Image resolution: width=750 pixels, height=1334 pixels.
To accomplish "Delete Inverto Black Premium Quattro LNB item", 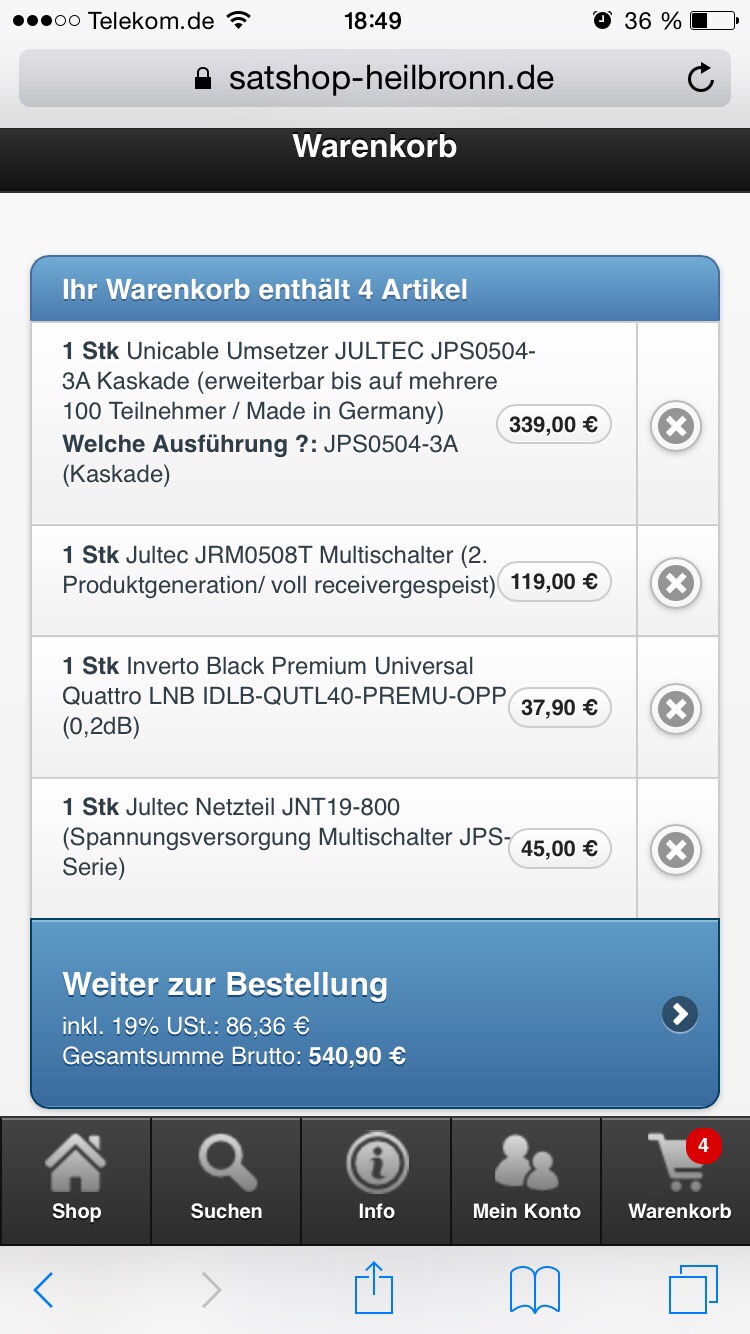I will (676, 709).
